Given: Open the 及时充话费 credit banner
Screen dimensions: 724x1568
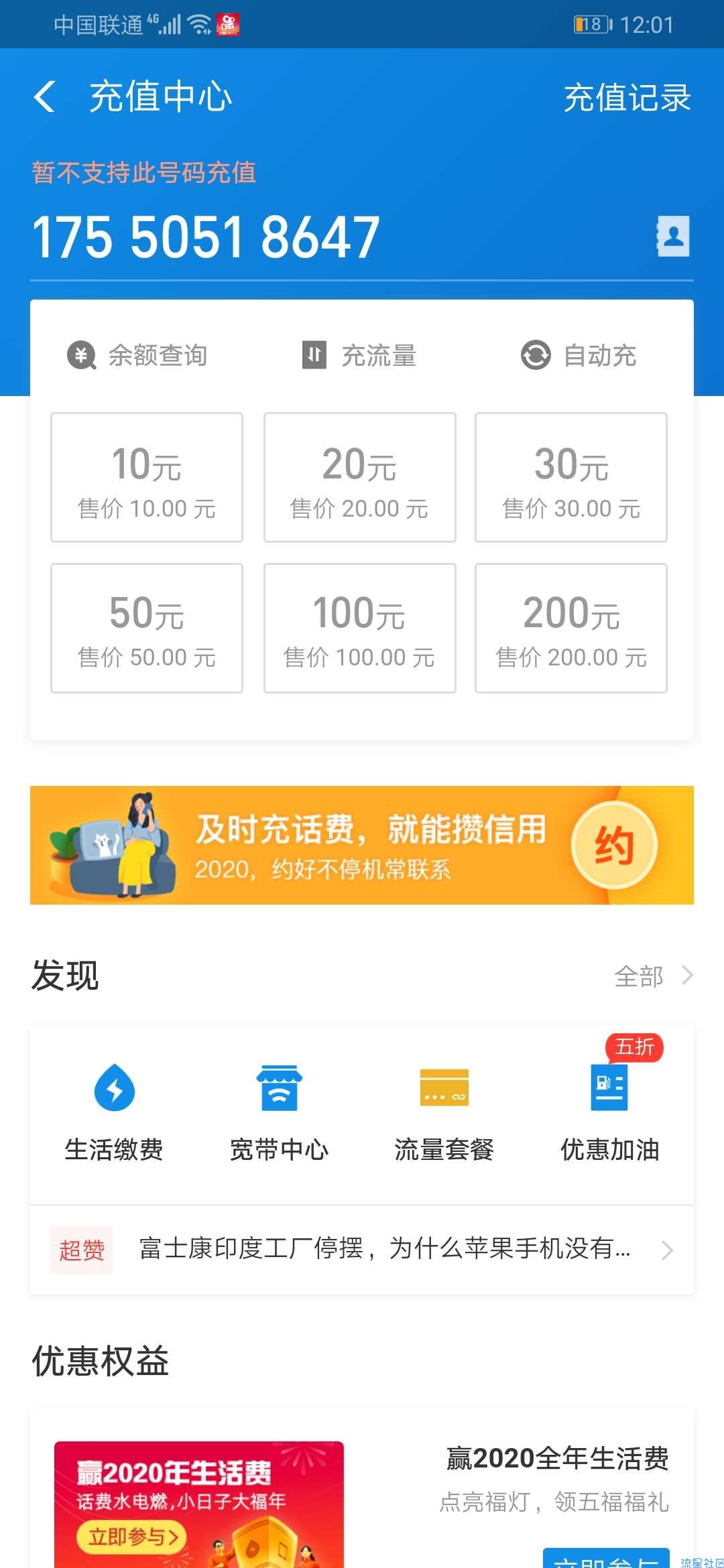Looking at the screenshot, I should (x=362, y=845).
